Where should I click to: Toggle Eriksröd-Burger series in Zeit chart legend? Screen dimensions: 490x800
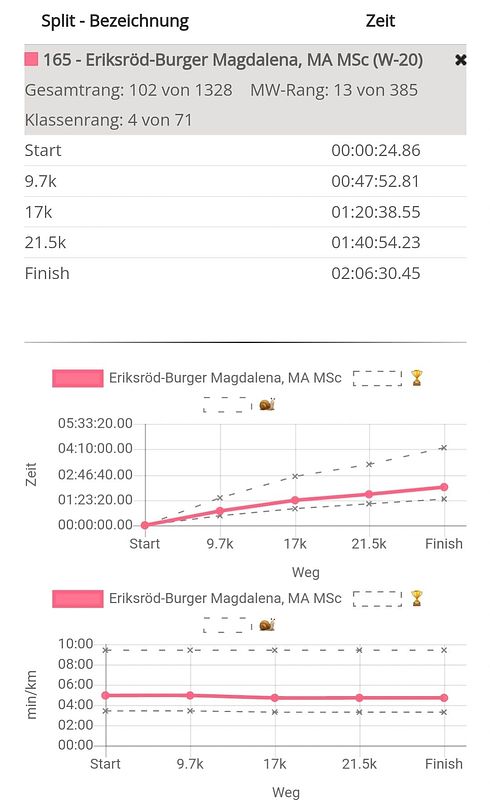pyautogui.click(x=197, y=378)
